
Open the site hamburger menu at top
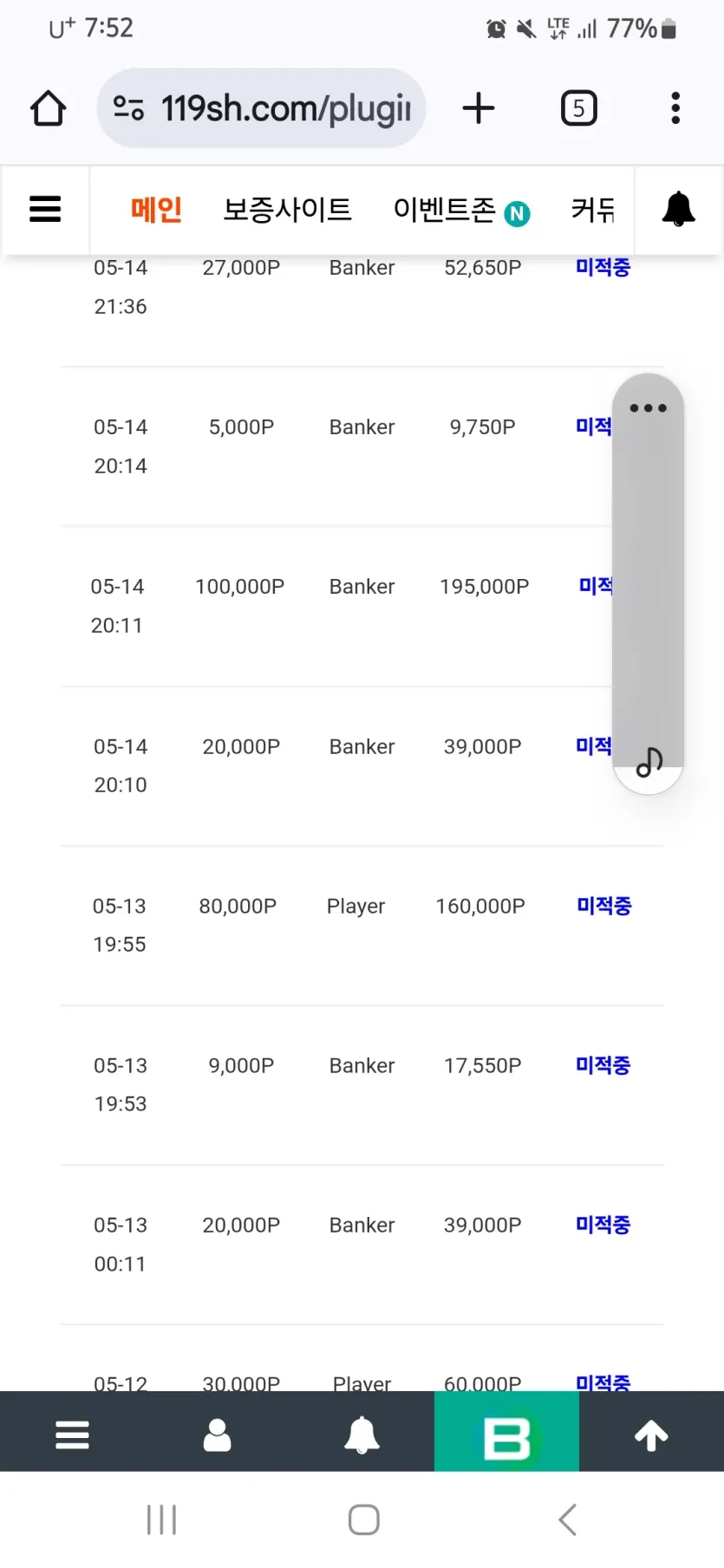tap(45, 209)
